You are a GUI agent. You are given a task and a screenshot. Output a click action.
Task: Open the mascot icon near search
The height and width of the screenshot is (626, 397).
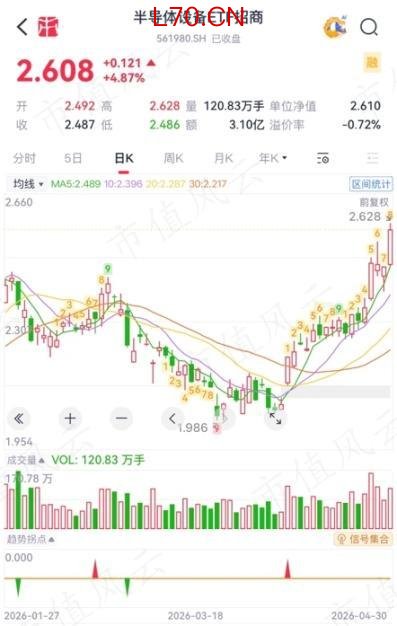coord(335,27)
